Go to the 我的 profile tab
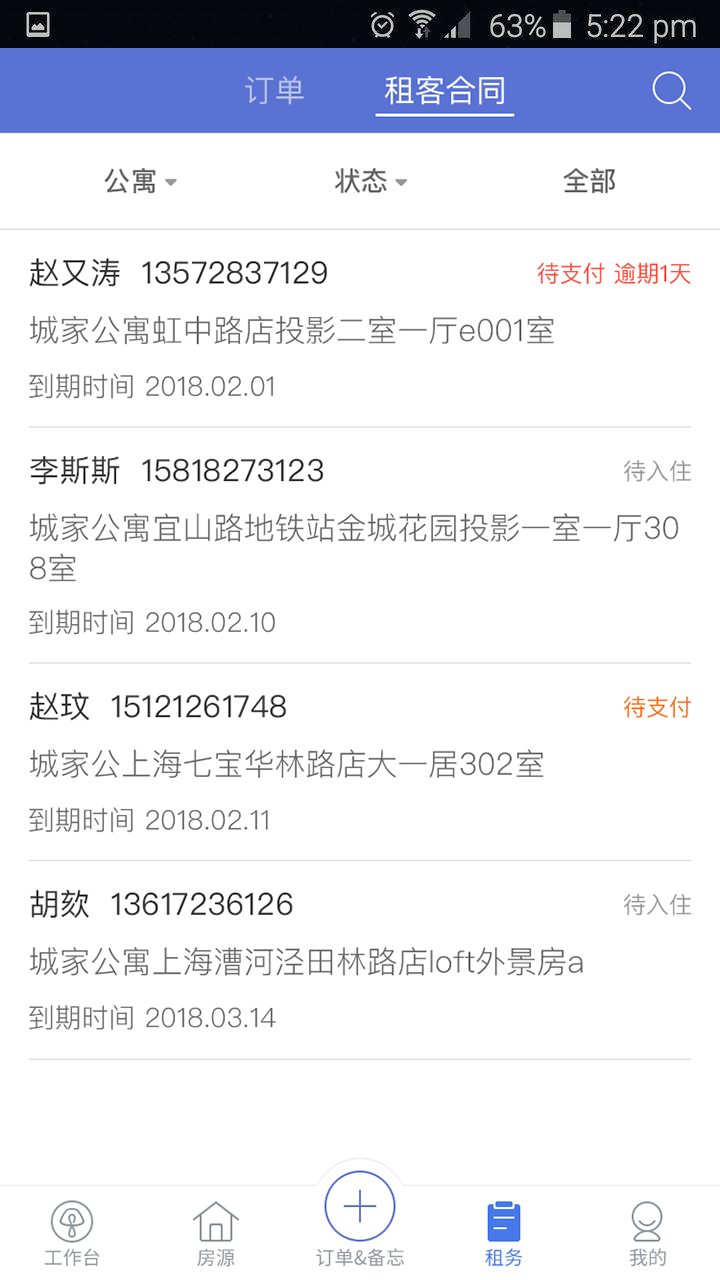The image size is (720, 1280). tap(648, 1233)
